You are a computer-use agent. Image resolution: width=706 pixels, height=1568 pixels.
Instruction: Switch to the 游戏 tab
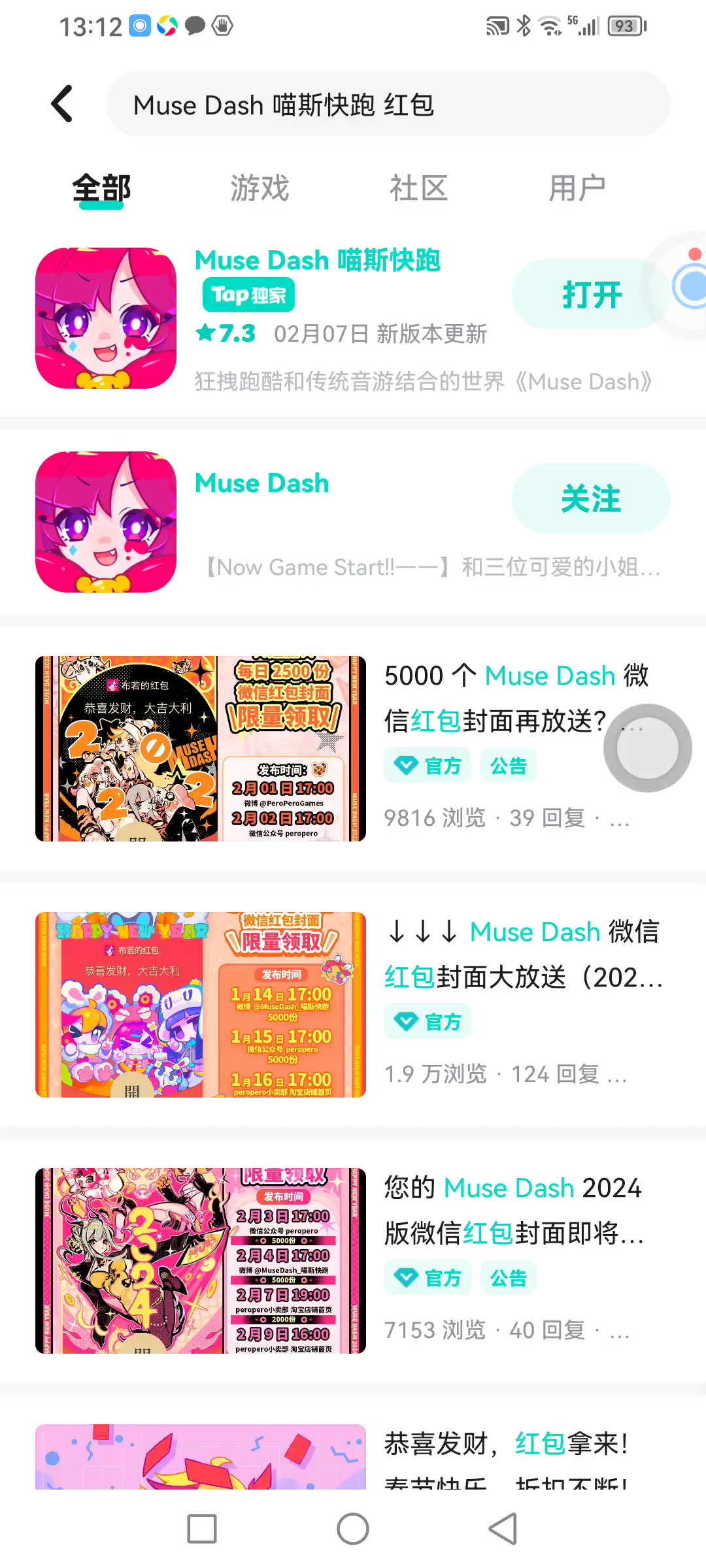[x=260, y=189]
